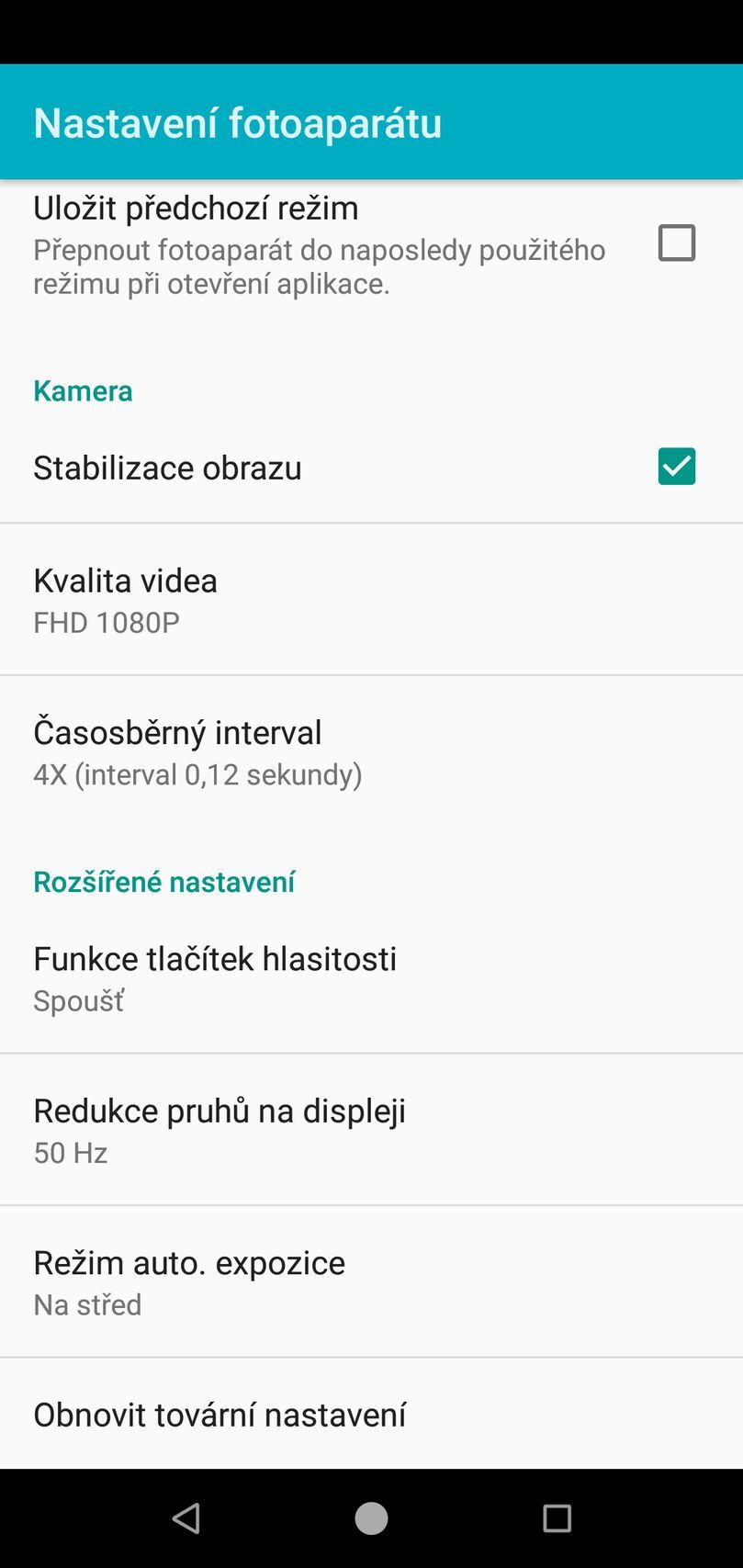
Task: Disable the 'Stabilizace obrazu' checkbox
Action: (x=677, y=467)
